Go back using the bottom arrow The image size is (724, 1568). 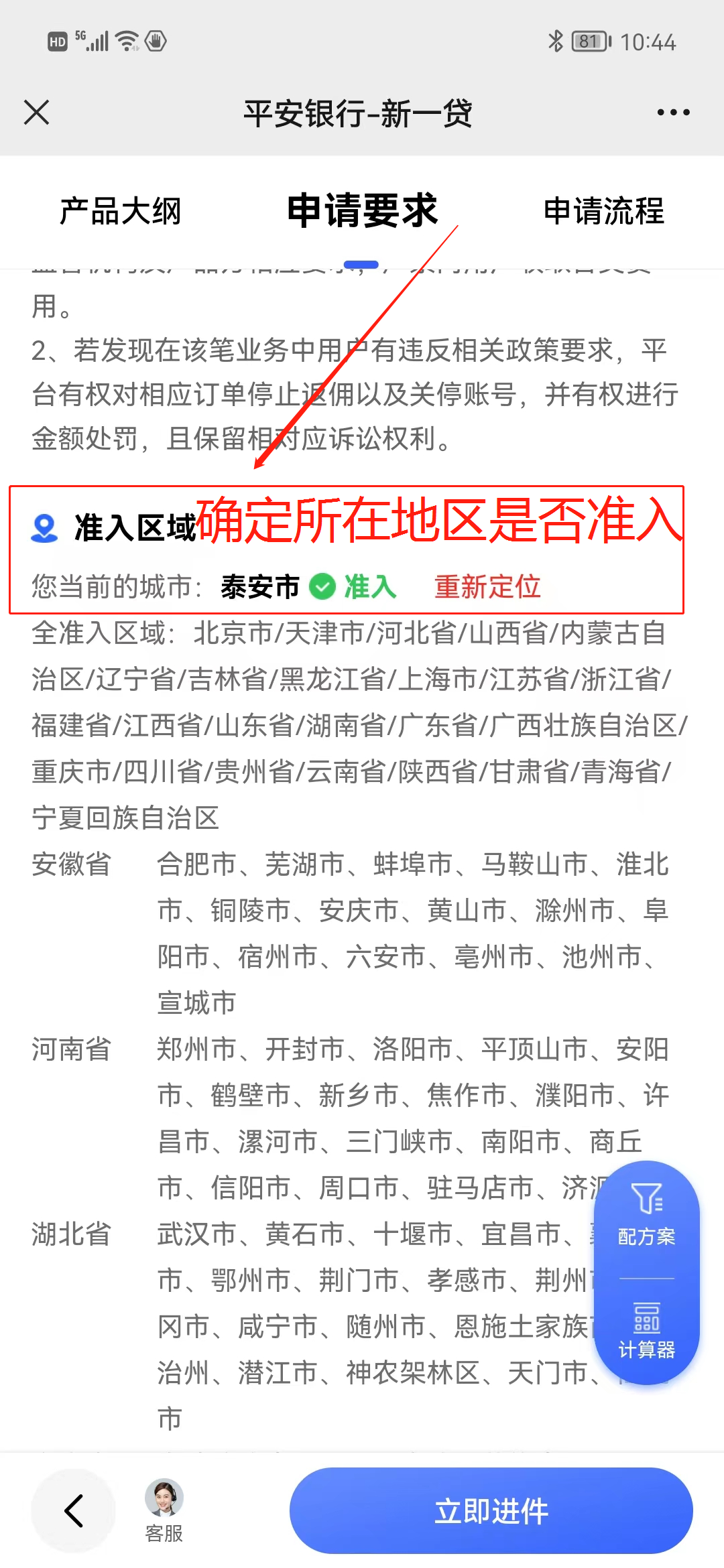74,1511
